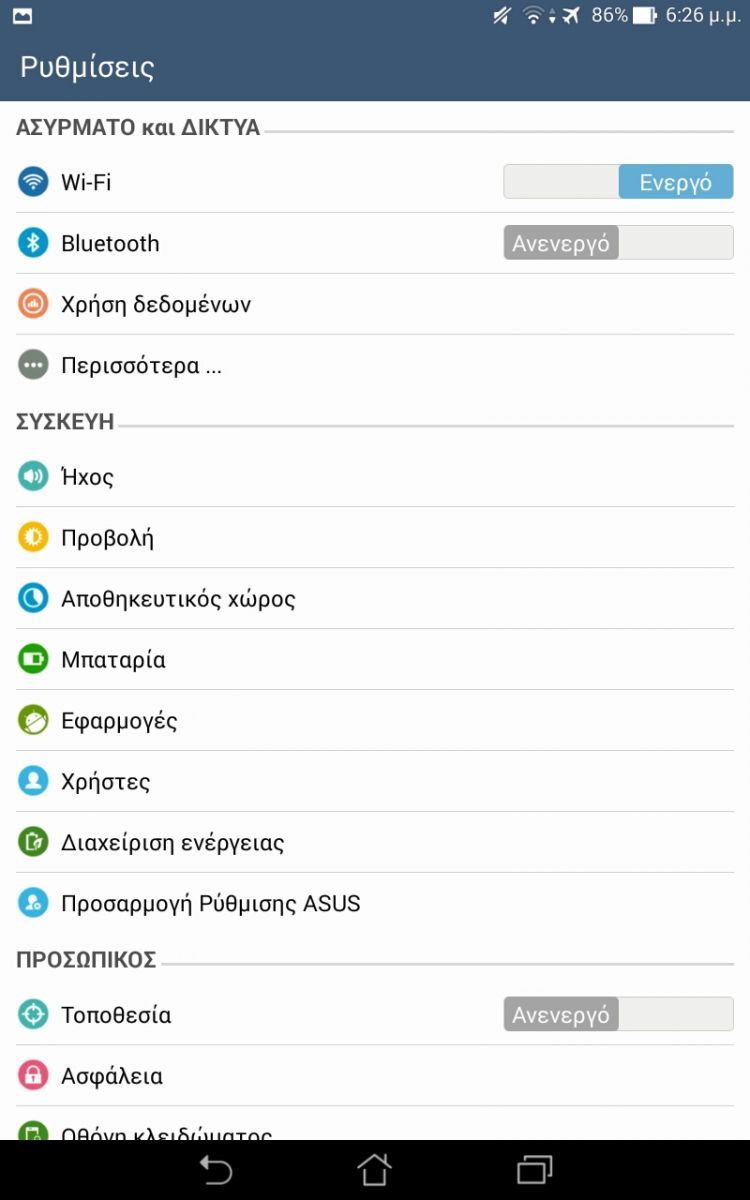Open Ασφάλεια security settings
This screenshot has height=1200, width=750.
[x=375, y=1076]
